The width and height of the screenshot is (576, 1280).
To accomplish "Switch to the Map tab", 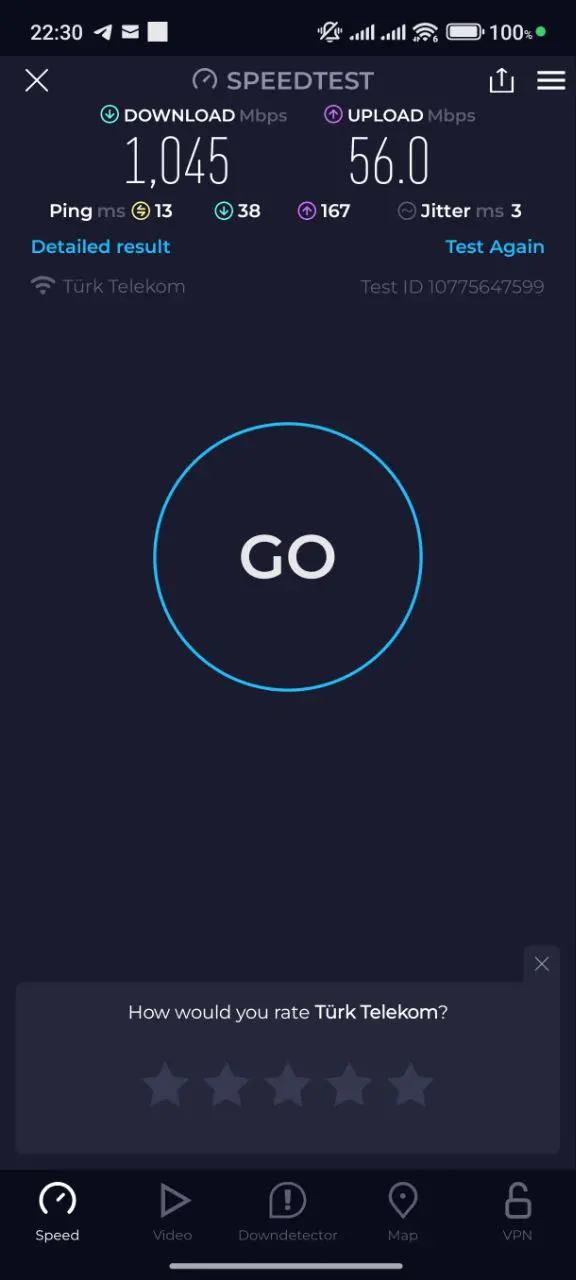I will (403, 1212).
